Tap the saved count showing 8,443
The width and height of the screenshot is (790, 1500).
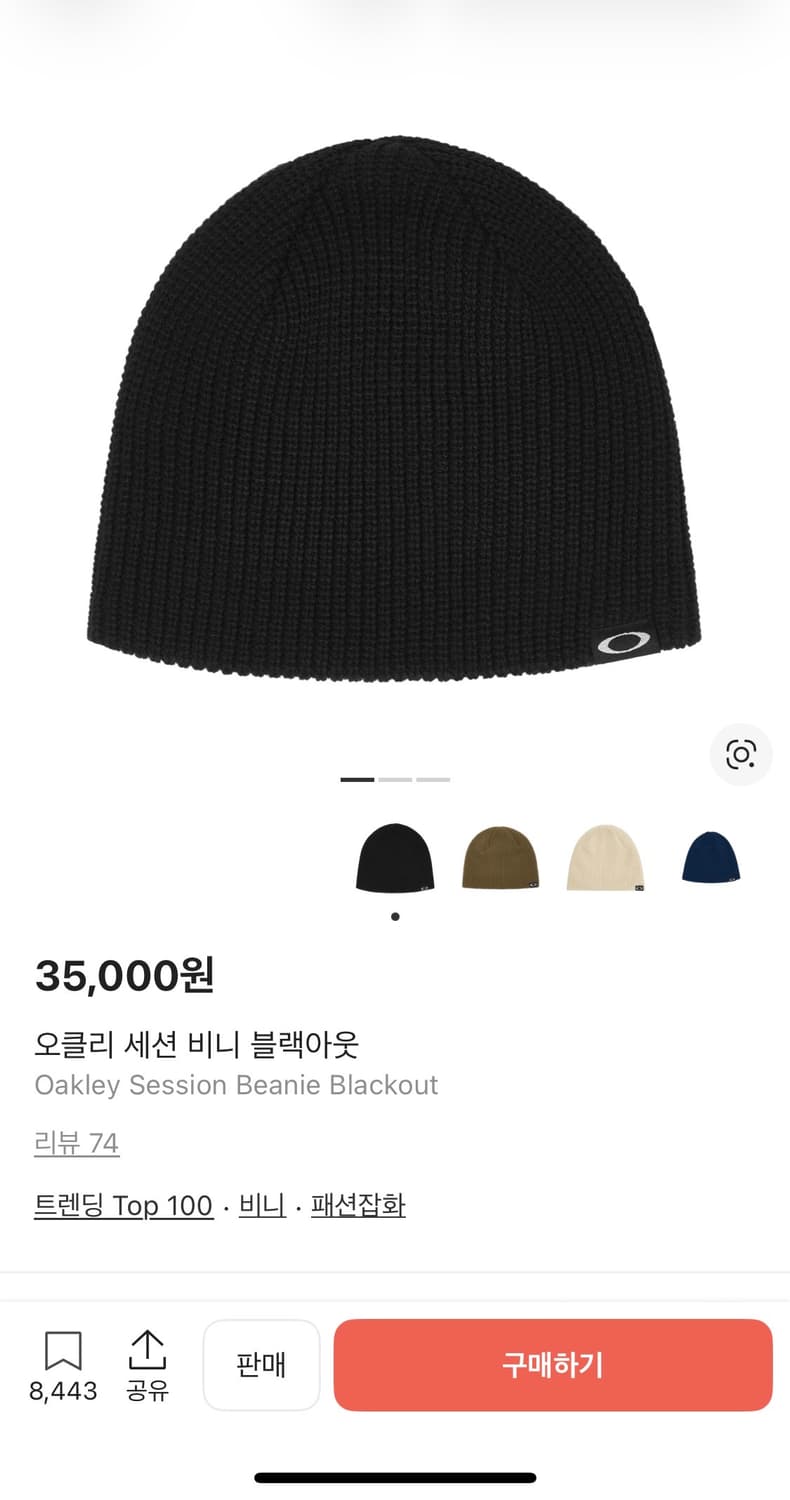pos(63,1390)
